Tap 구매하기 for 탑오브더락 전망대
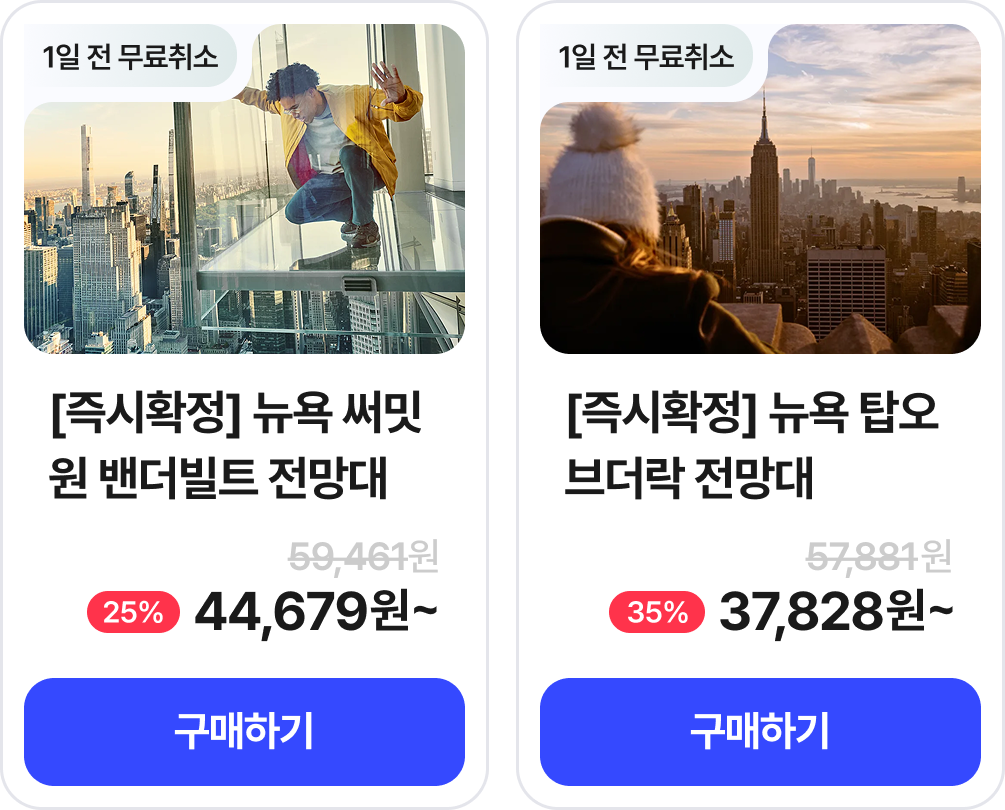The height and width of the screenshot is (810, 1005). pos(760,732)
